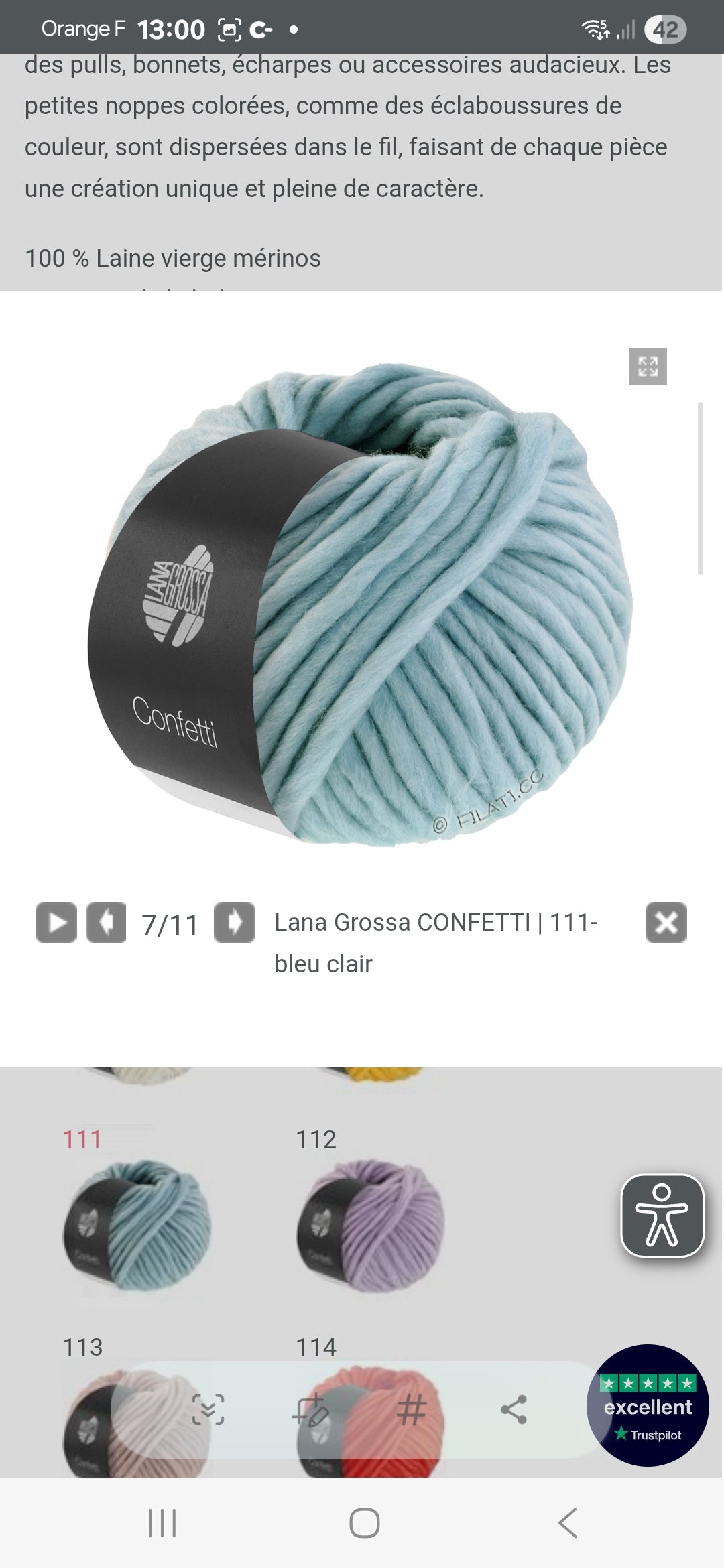This screenshot has width=724, height=1568.
Task: Expand the yarn image to fullscreen
Action: [x=648, y=367]
